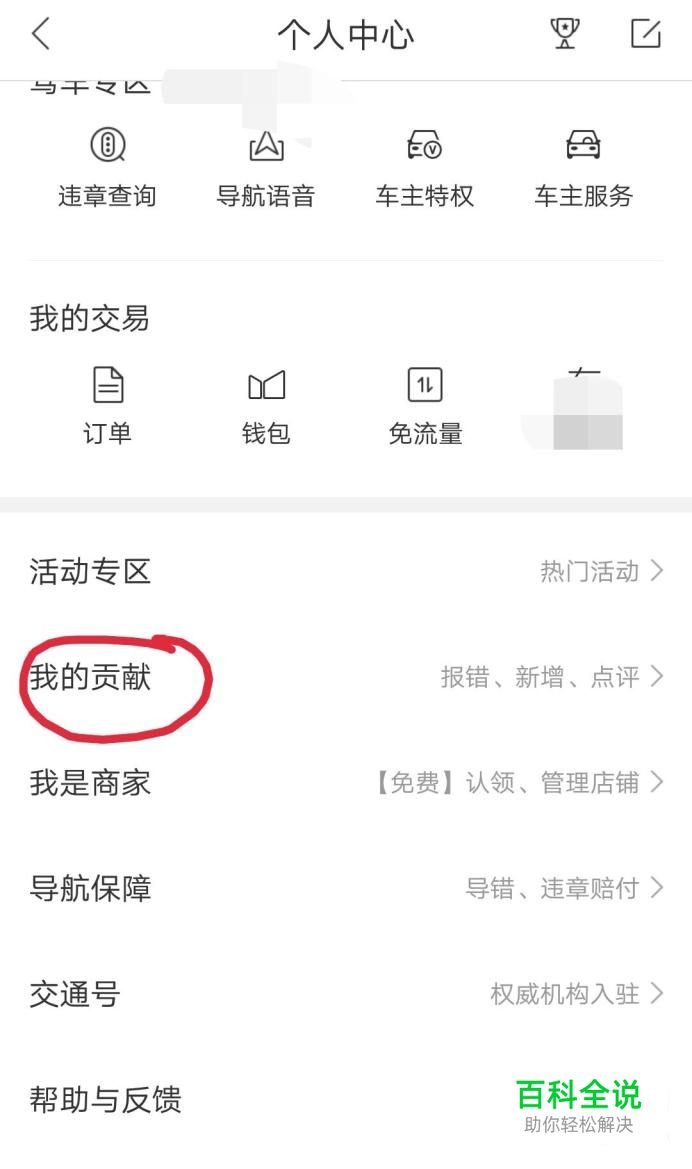Open 我的贡献 my contributions

(345, 678)
